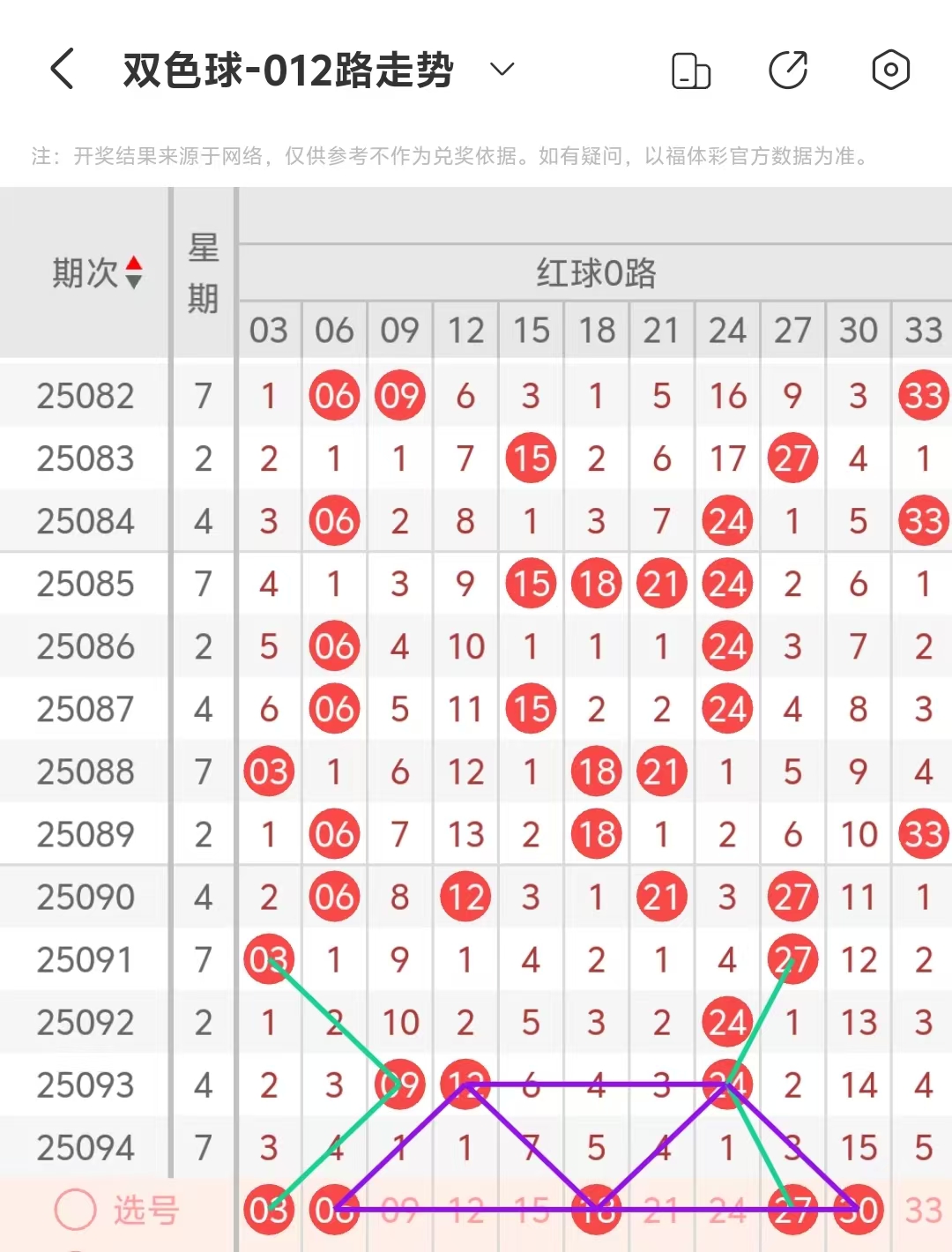Pick ball 33 in the 选号 row
The height and width of the screenshot is (1252, 952).
923,1210
